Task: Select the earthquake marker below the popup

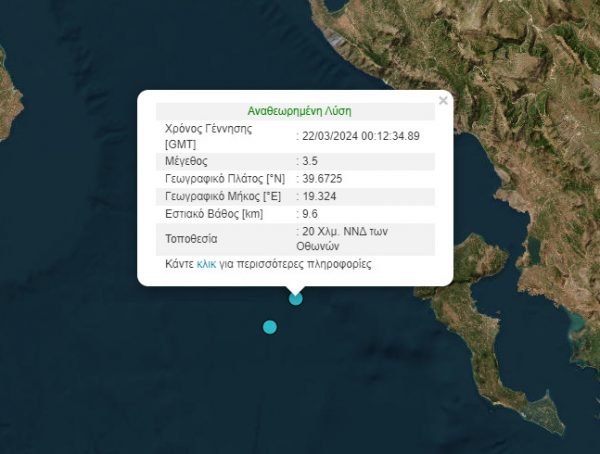Action: (x=295, y=298)
